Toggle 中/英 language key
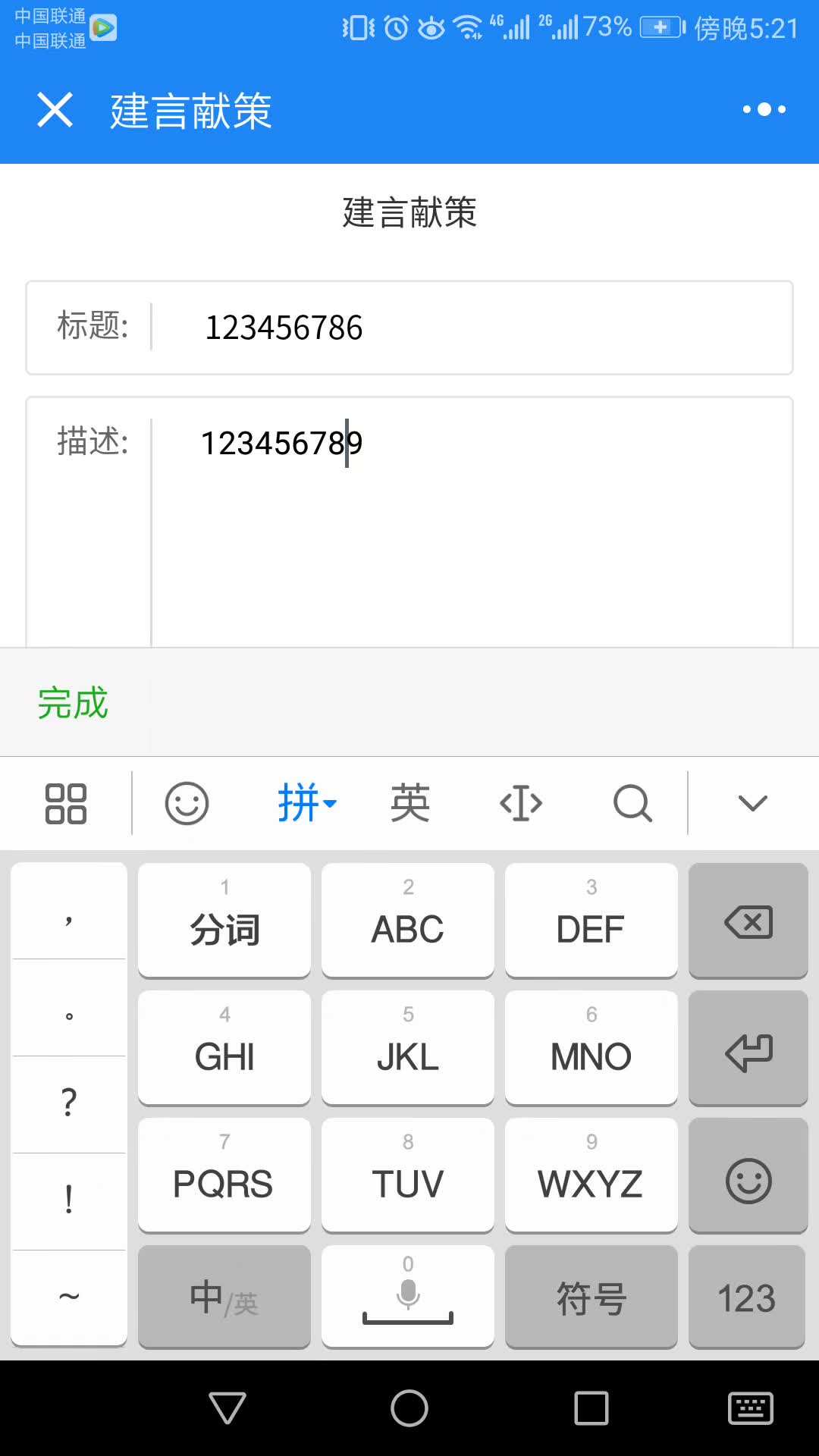The image size is (819, 1456). 224,1298
